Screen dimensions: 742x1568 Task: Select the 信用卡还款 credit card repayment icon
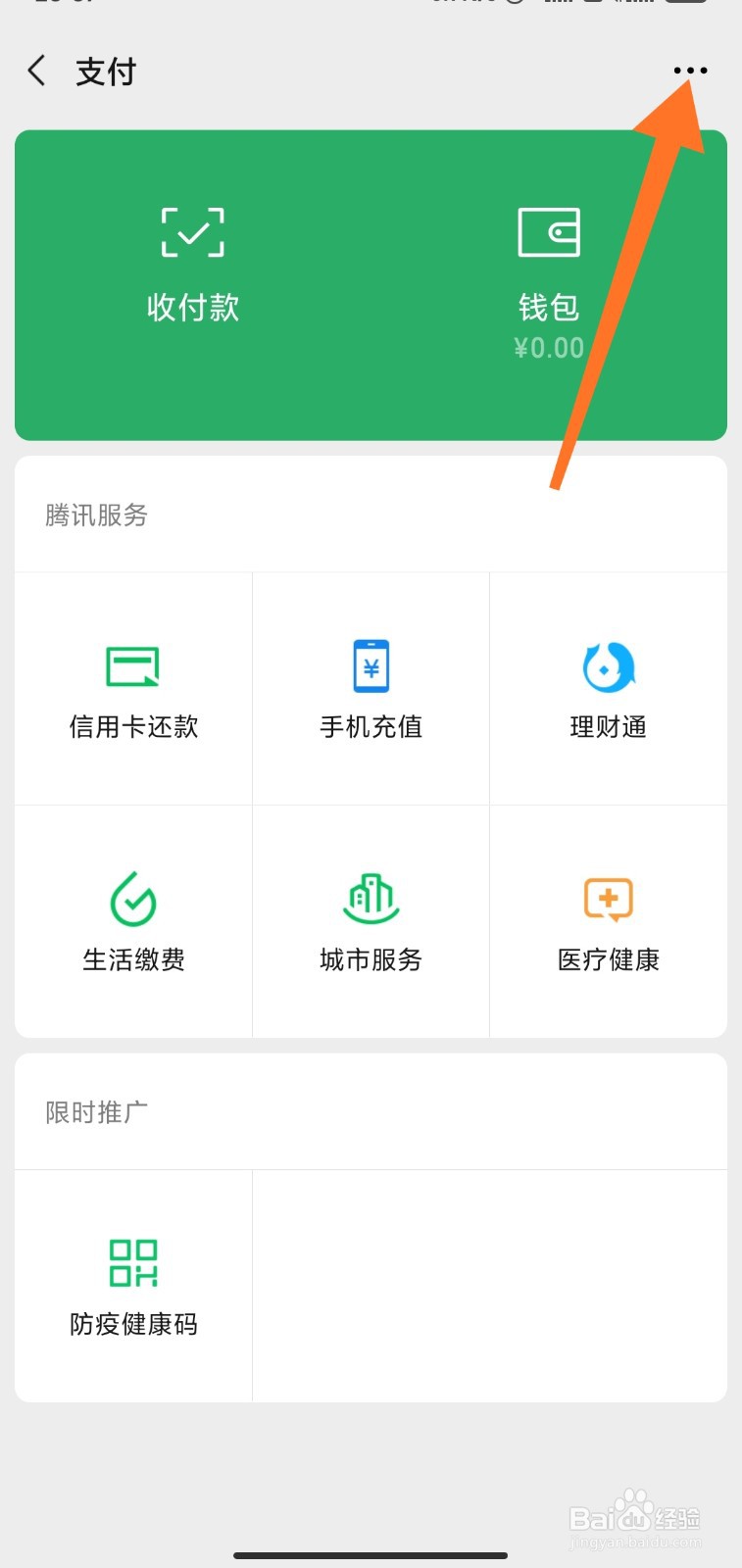coord(133,686)
